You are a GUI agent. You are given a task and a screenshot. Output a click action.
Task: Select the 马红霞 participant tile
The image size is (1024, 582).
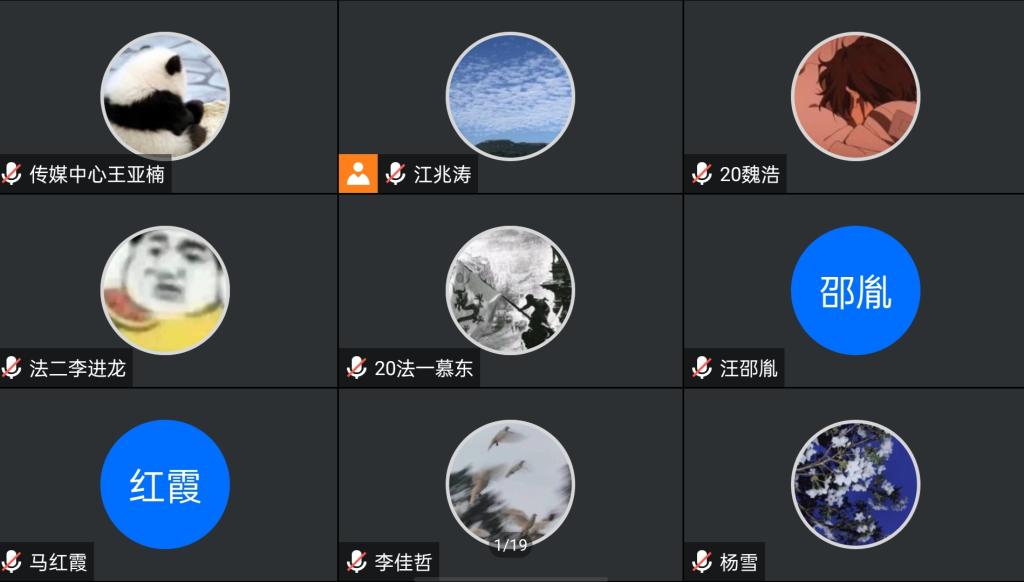[x=166, y=484]
